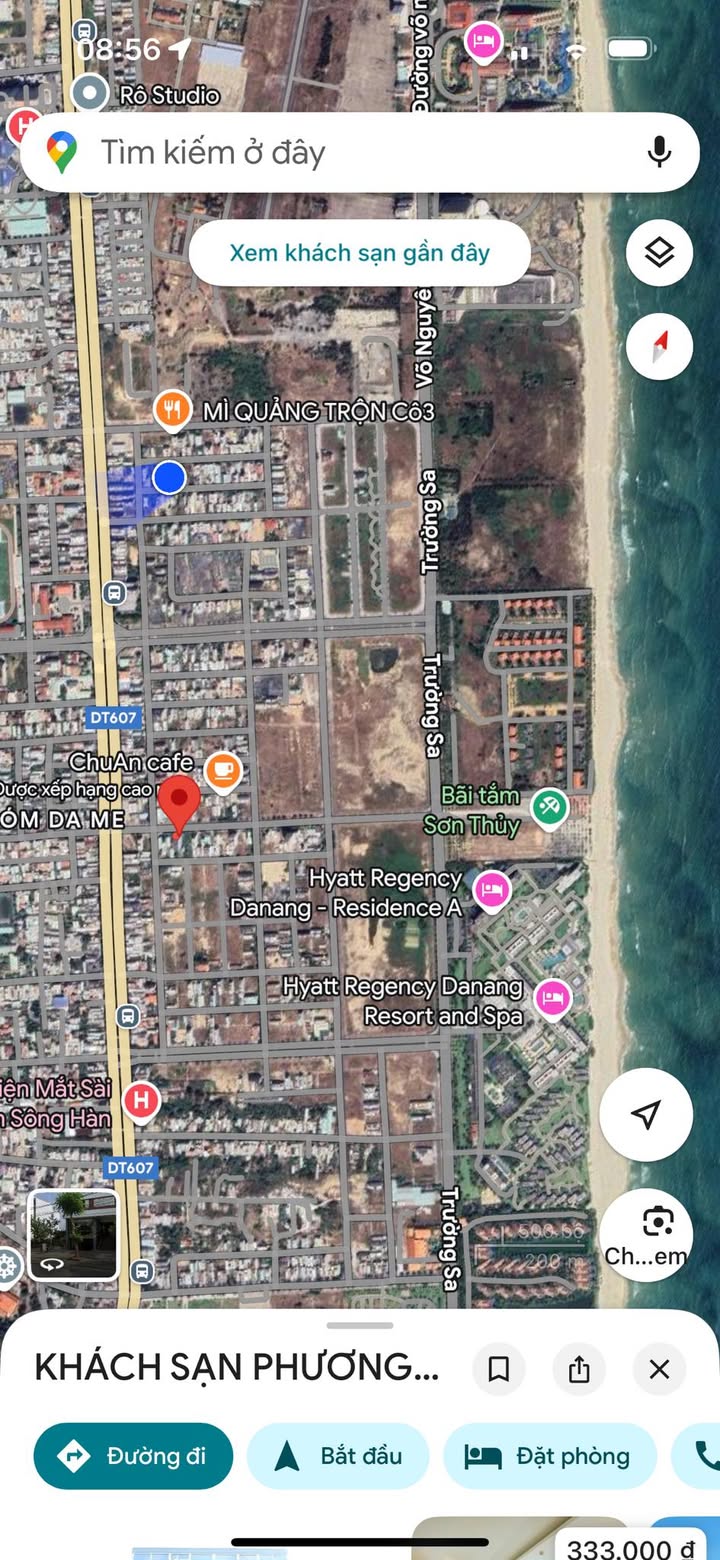This screenshot has width=720, height=1560.
Task: Share this hotel location
Action: click(579, 1369)
